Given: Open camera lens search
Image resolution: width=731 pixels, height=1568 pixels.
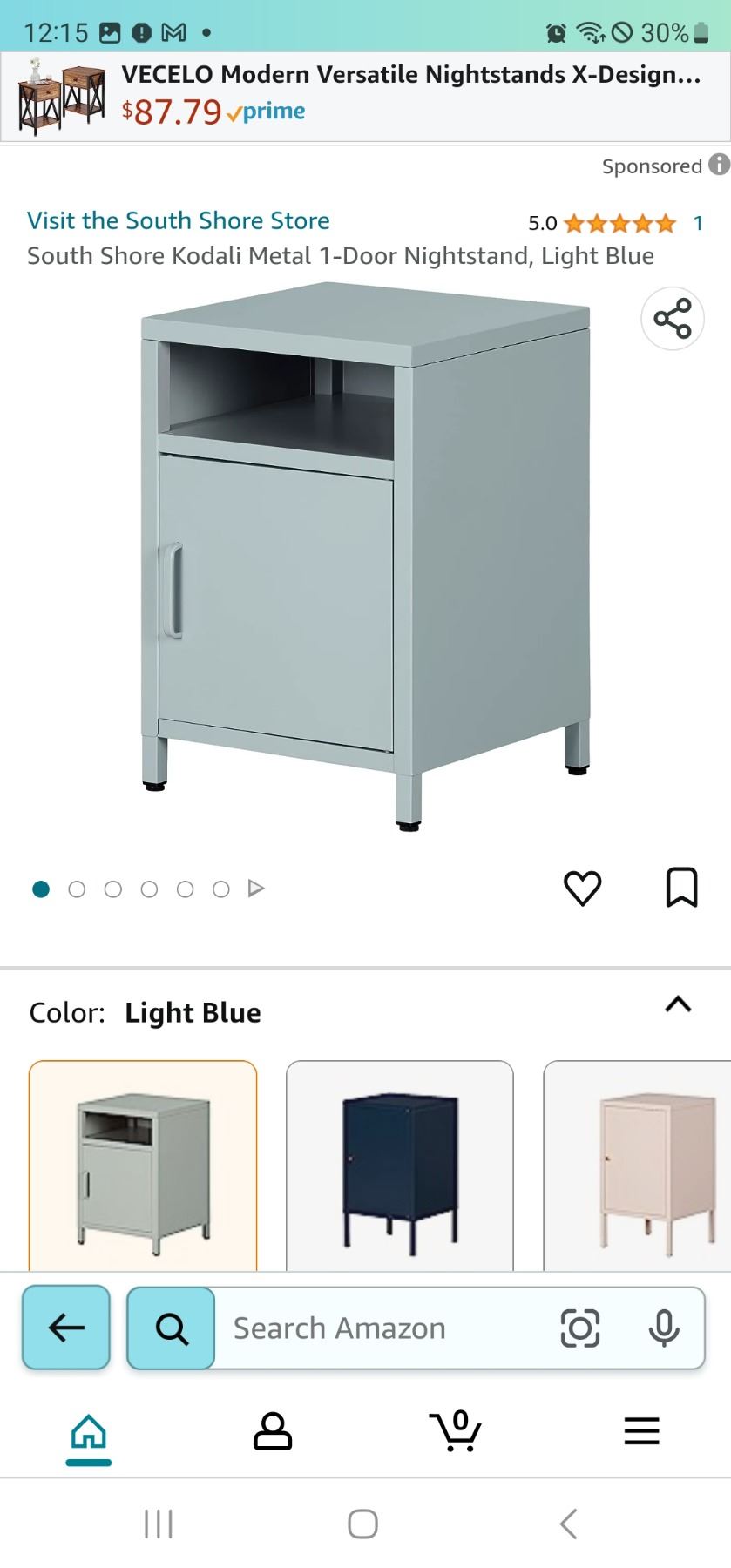Looking at the screenshot, I should click(x=579, y=1328).
